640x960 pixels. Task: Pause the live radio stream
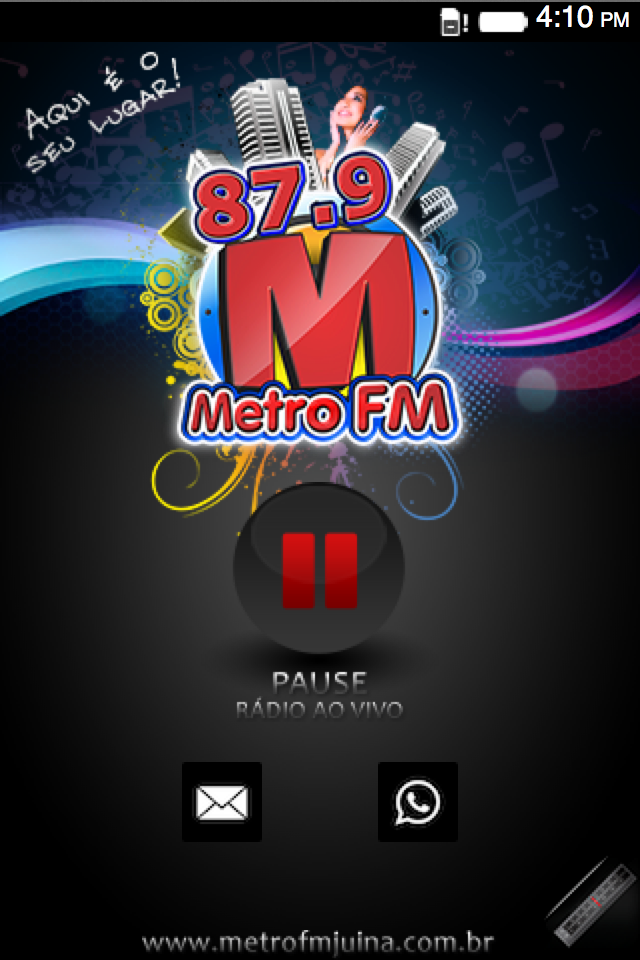click(319, 570)
